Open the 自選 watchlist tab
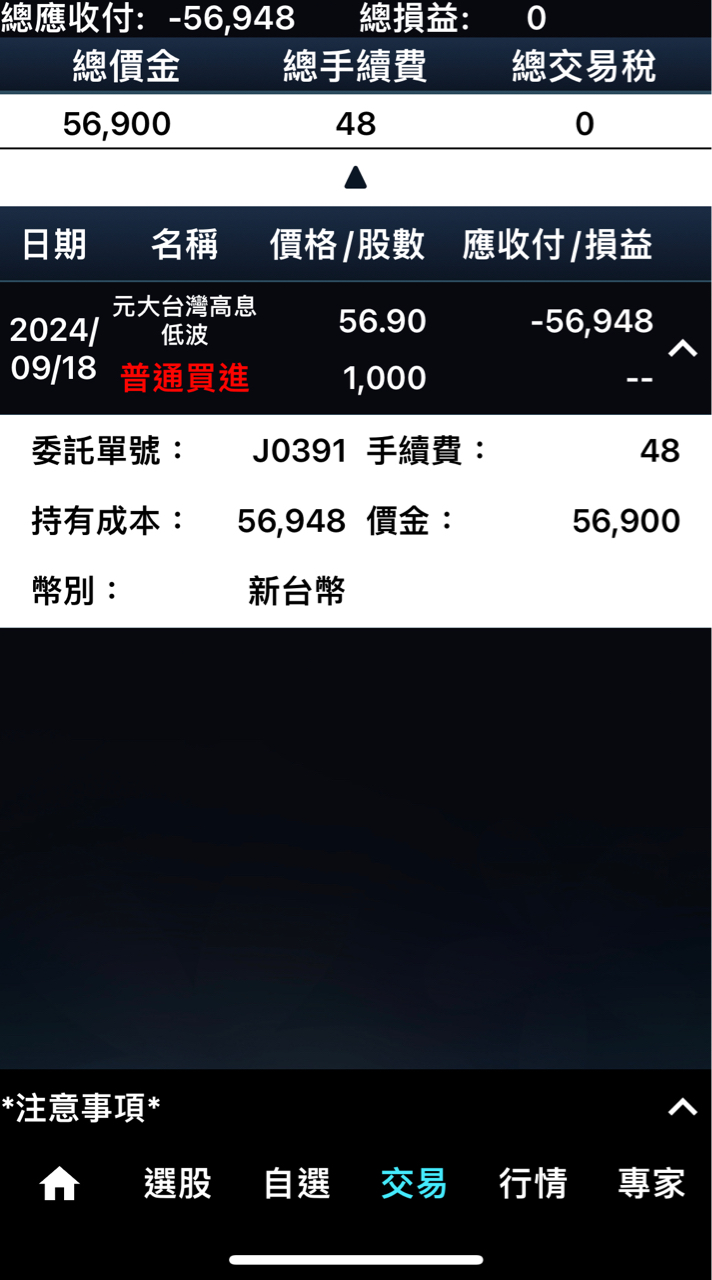This screenshot has height=1280, width=712. (x=296, y=1184)
